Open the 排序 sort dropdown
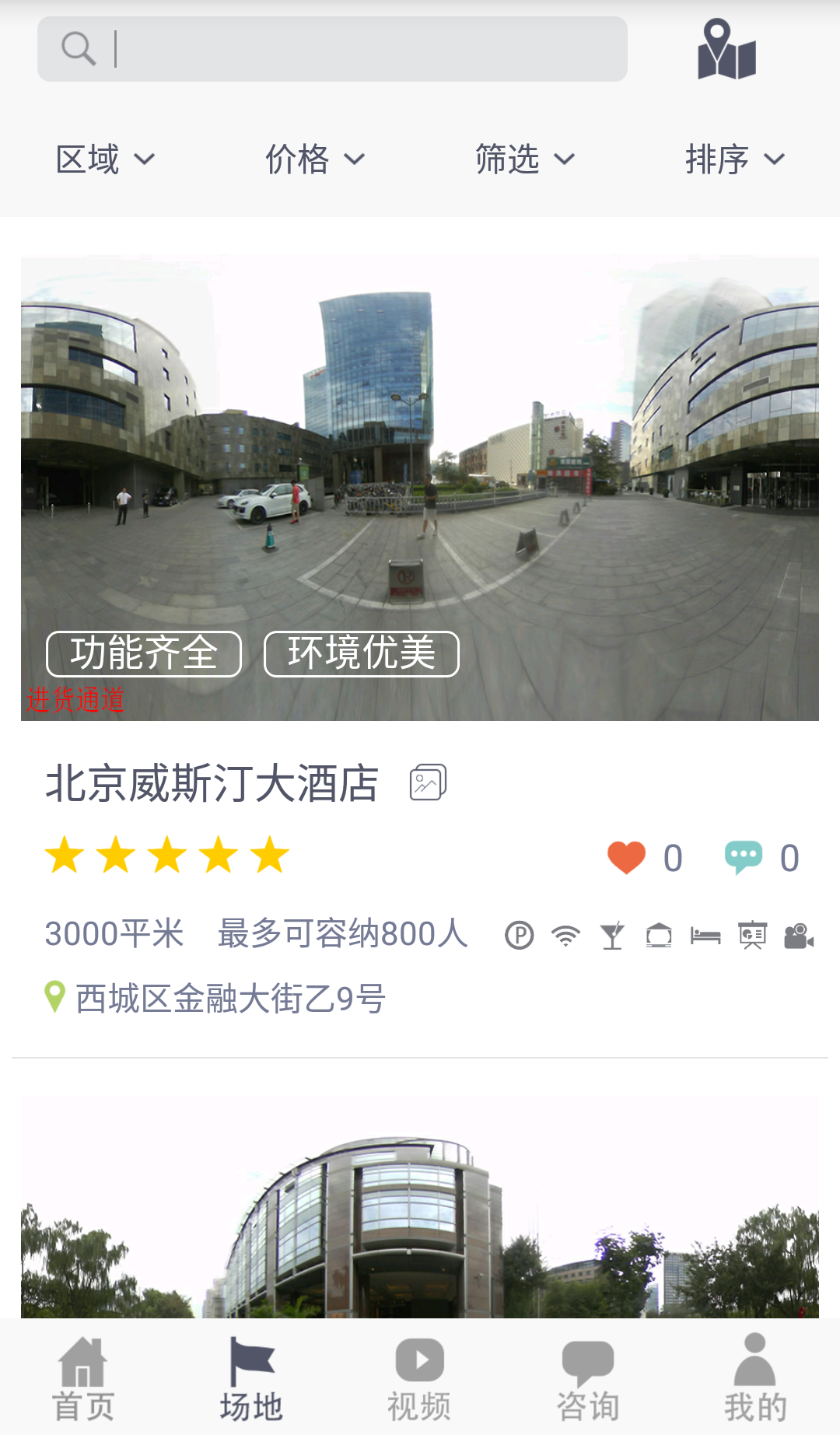The image size is (840, 1435). click(735, 159)
